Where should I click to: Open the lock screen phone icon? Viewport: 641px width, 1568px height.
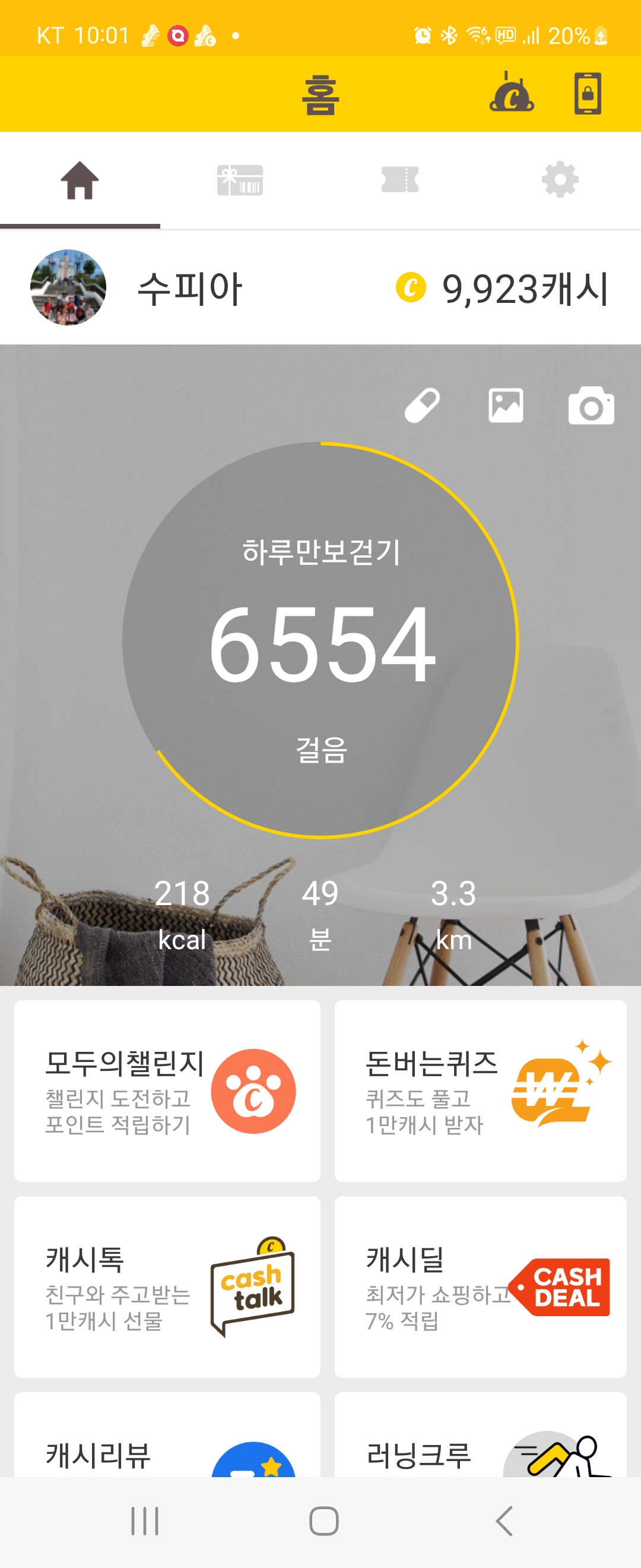(x=588, y=93)
